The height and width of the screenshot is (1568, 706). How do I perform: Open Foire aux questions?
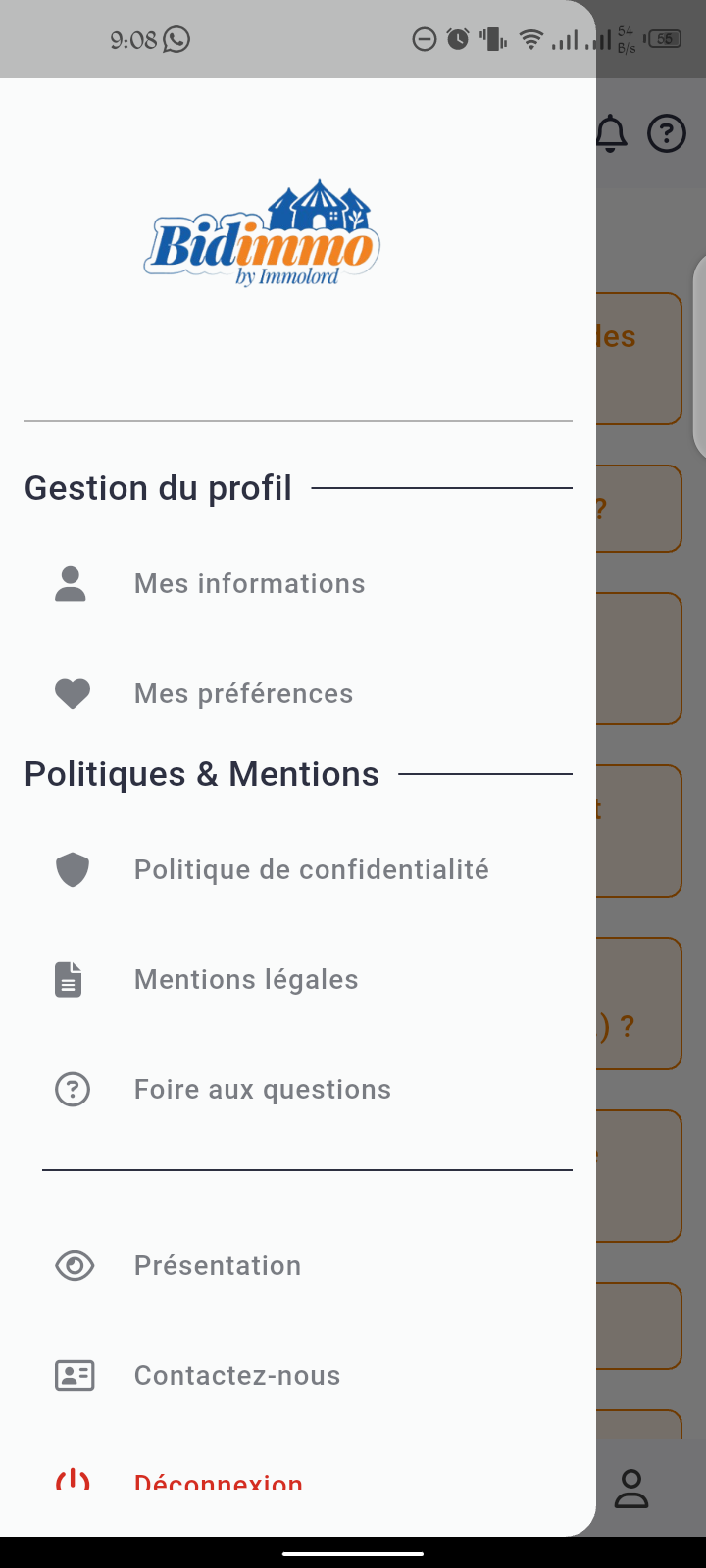point(262,1089)
